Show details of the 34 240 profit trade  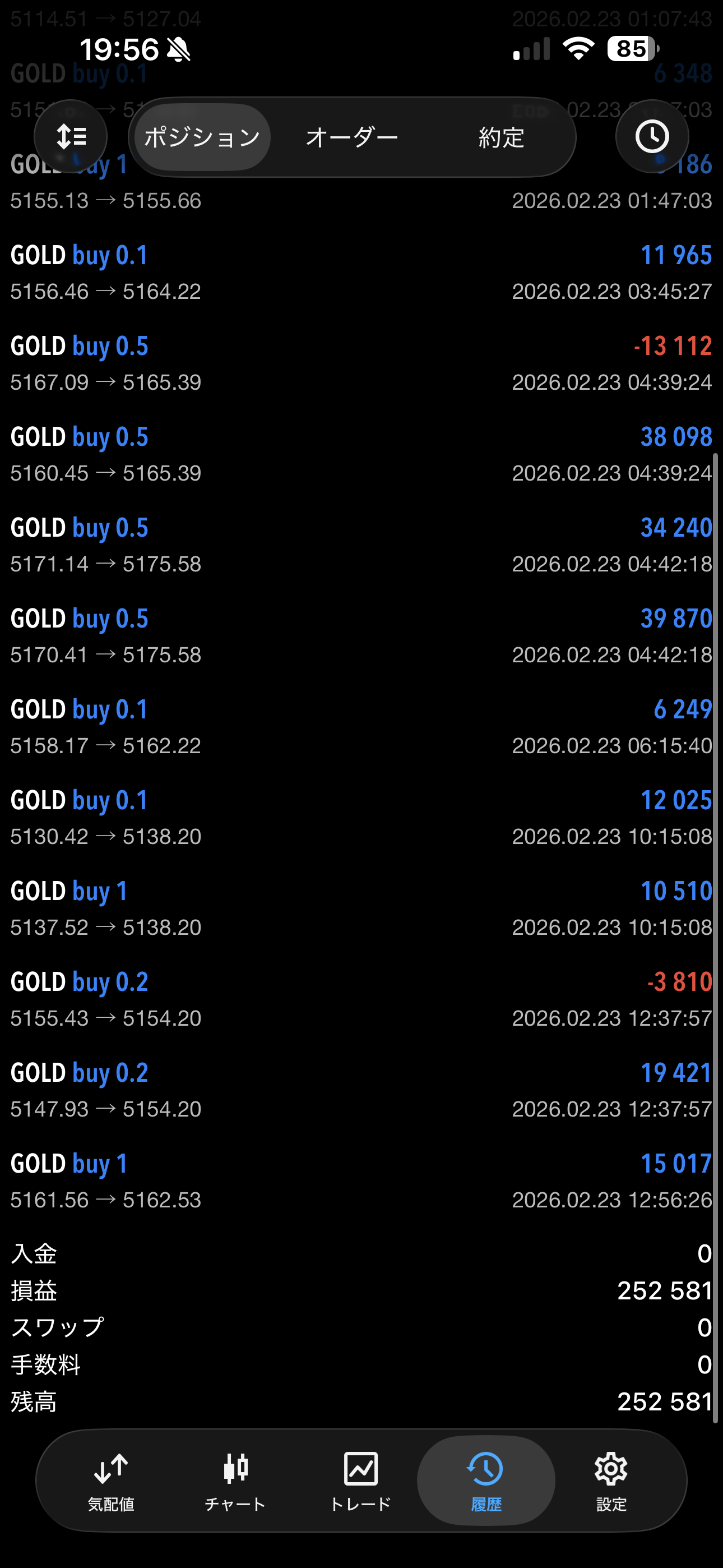tap(361, 545)
